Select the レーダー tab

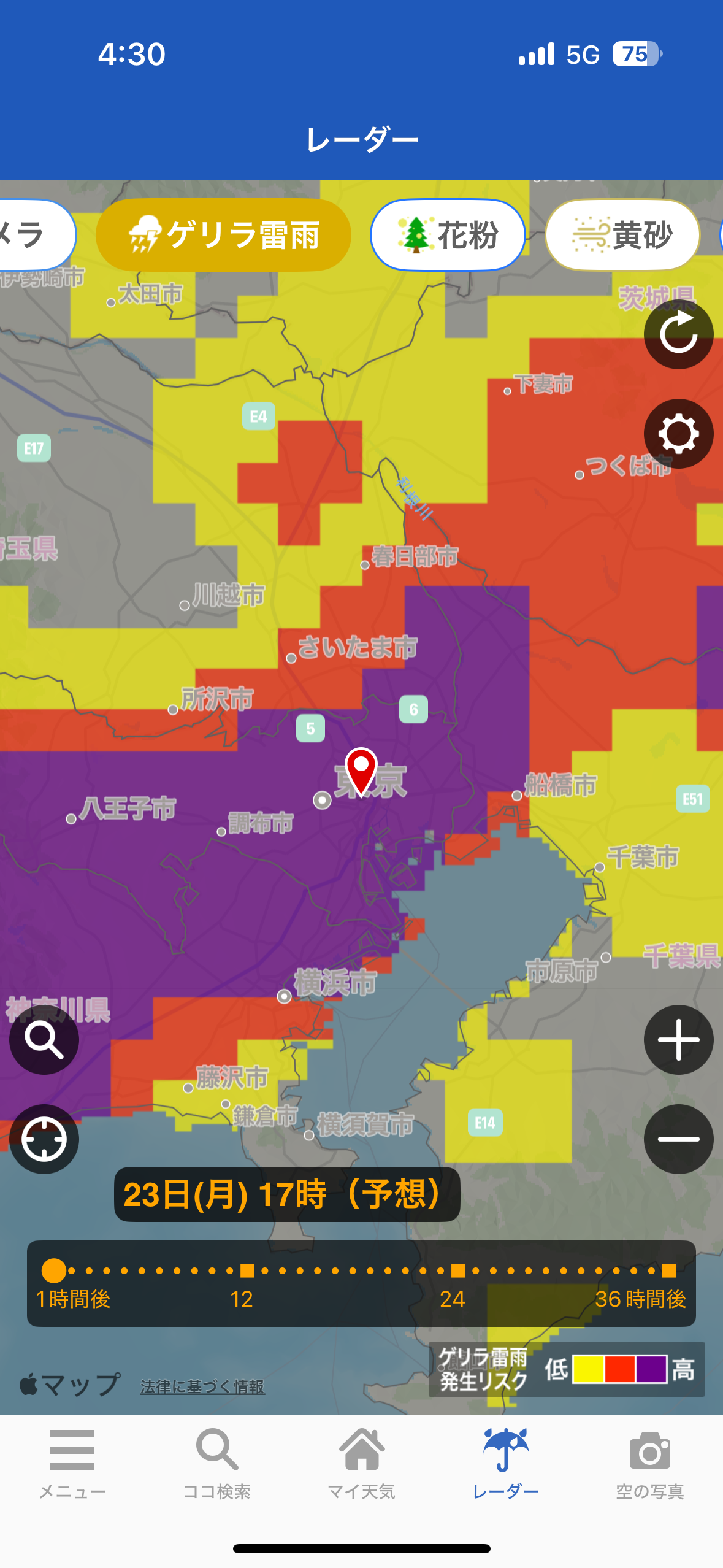506,1464
